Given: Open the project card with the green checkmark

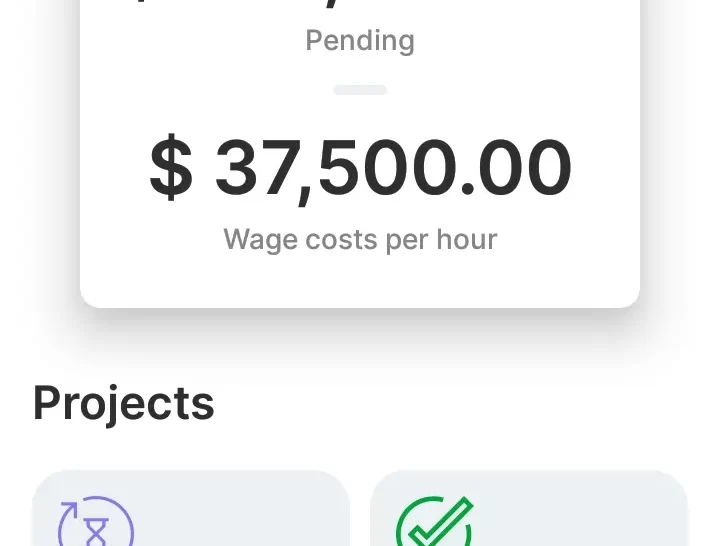Looking at the screenshot, I should tap(528, 512).
